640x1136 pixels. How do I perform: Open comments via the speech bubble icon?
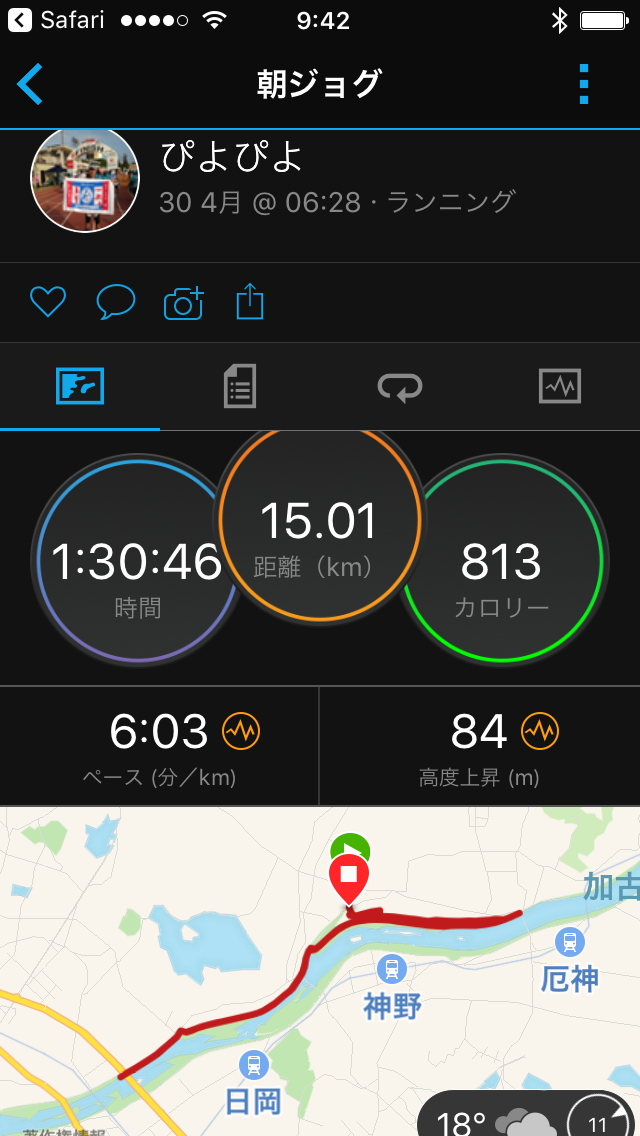115,301
